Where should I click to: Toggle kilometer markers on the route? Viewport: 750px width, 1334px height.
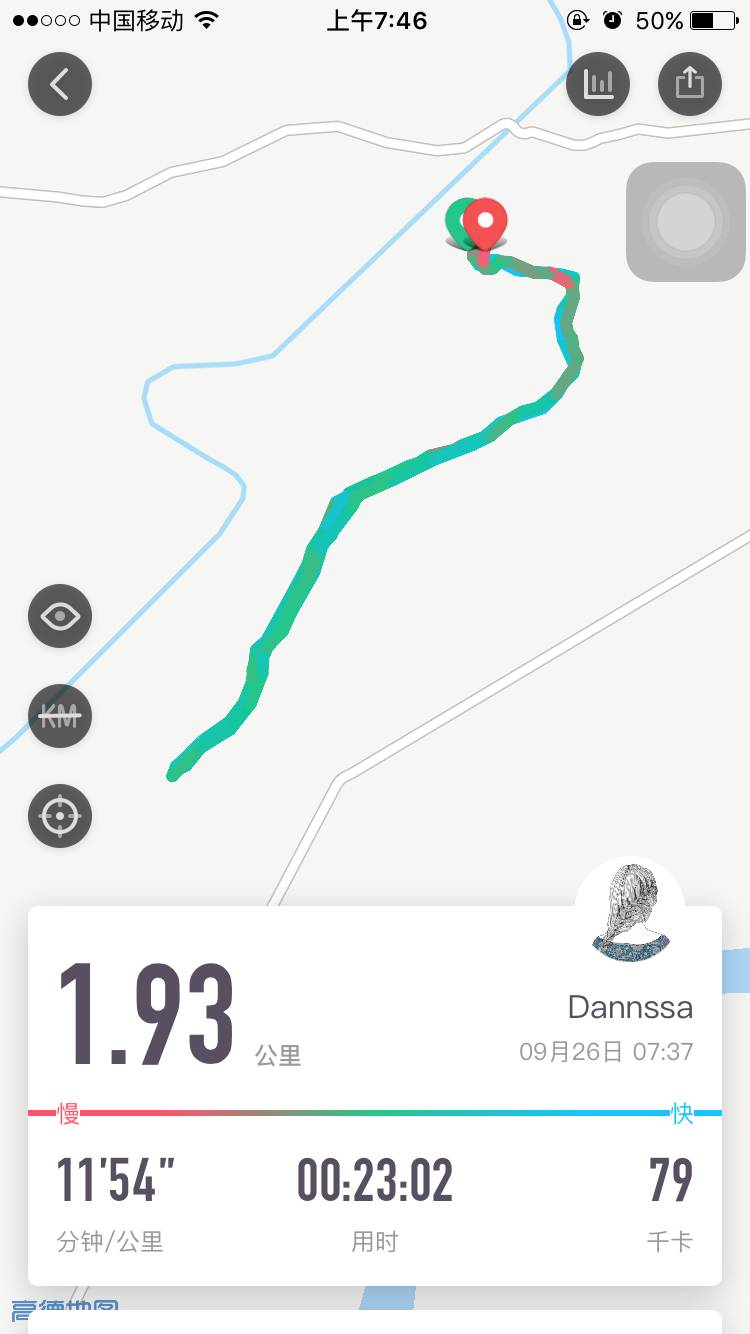60,716
